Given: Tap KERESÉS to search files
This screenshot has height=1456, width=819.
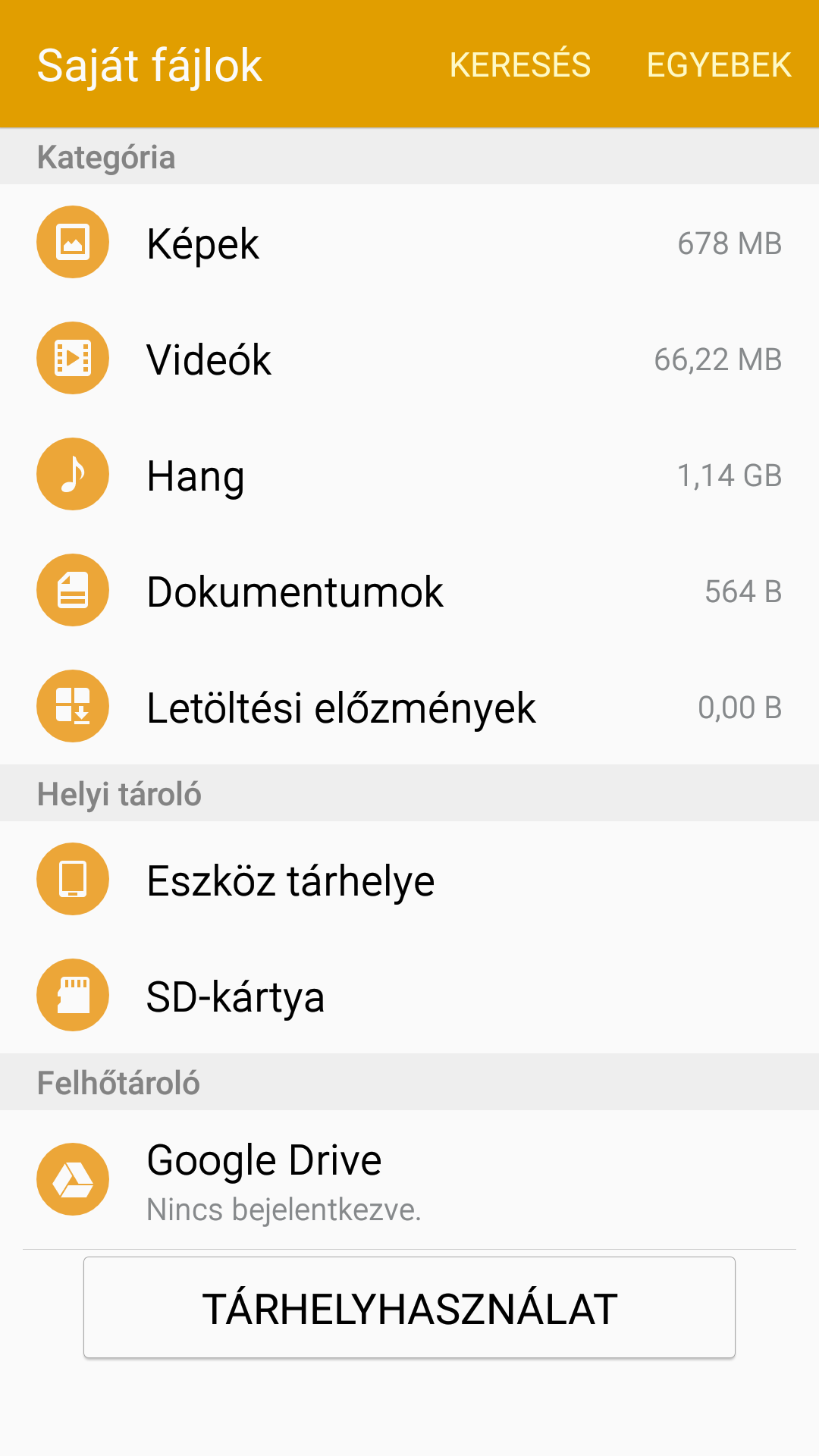Looking at the screenshot, I should (x=520, y=64).
